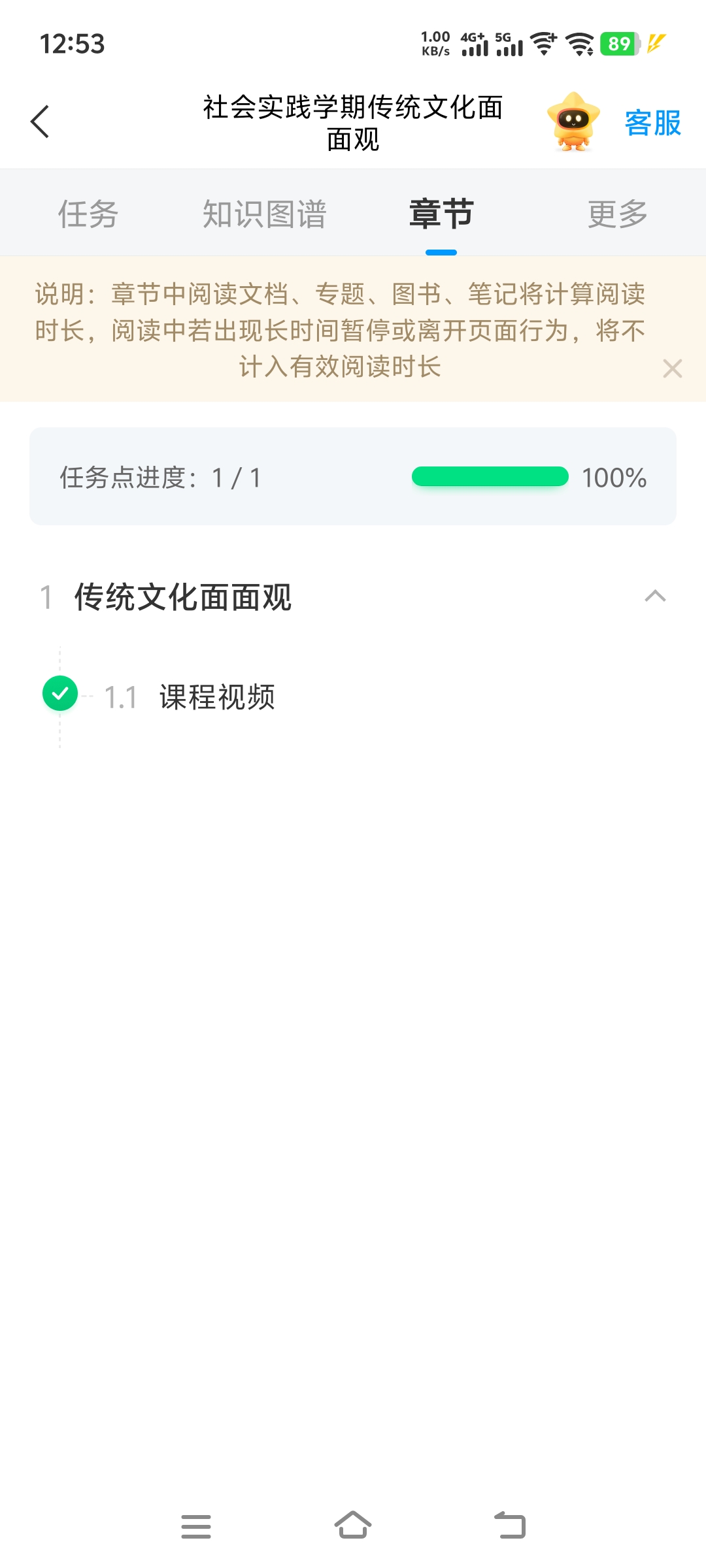Open the 更多 tab
The width and height of the screenshot is (706, 1568).
pyautogui.click(x=617, y=214)
